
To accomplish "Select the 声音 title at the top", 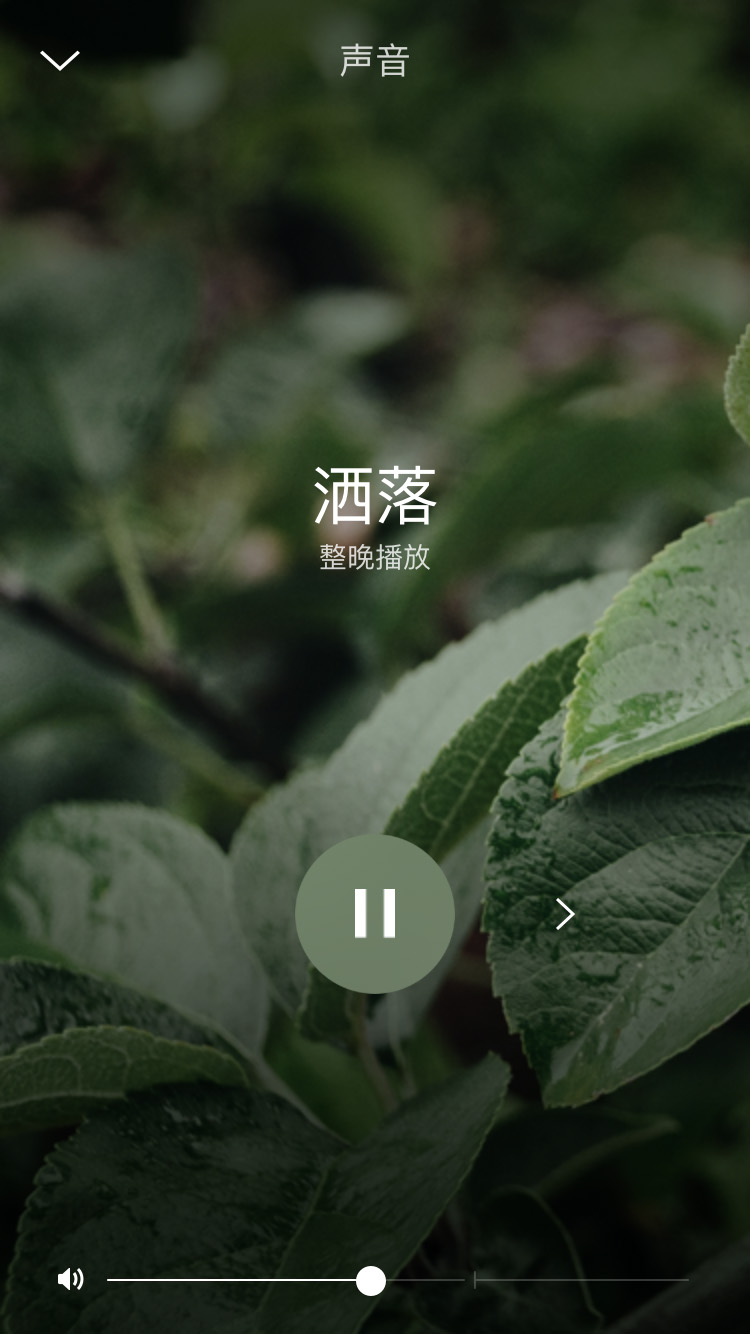I will pos(375,60).
